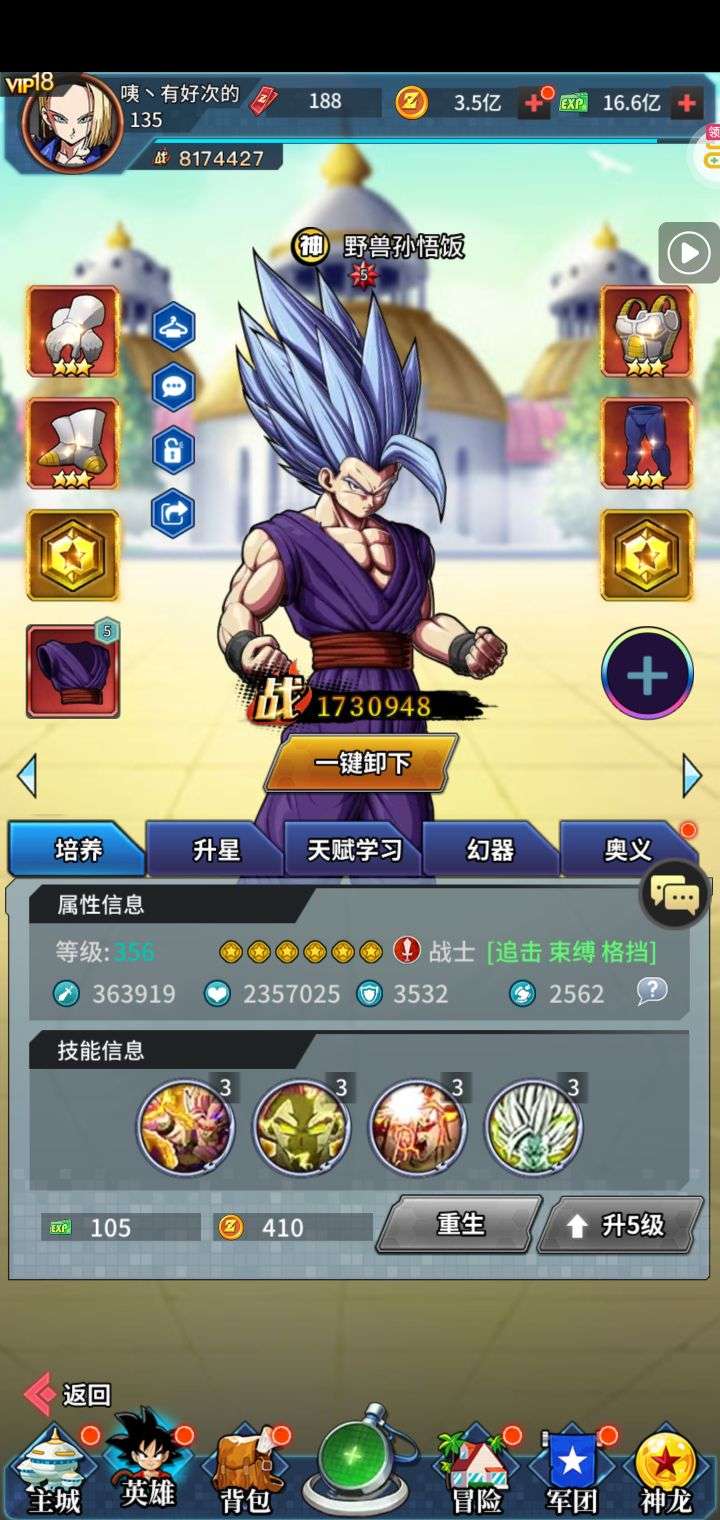This screenshot has width=720, height=1520.
Task: Go back with the 返回 arrow
Action: pyautogui.click(x=68, y=1394)
